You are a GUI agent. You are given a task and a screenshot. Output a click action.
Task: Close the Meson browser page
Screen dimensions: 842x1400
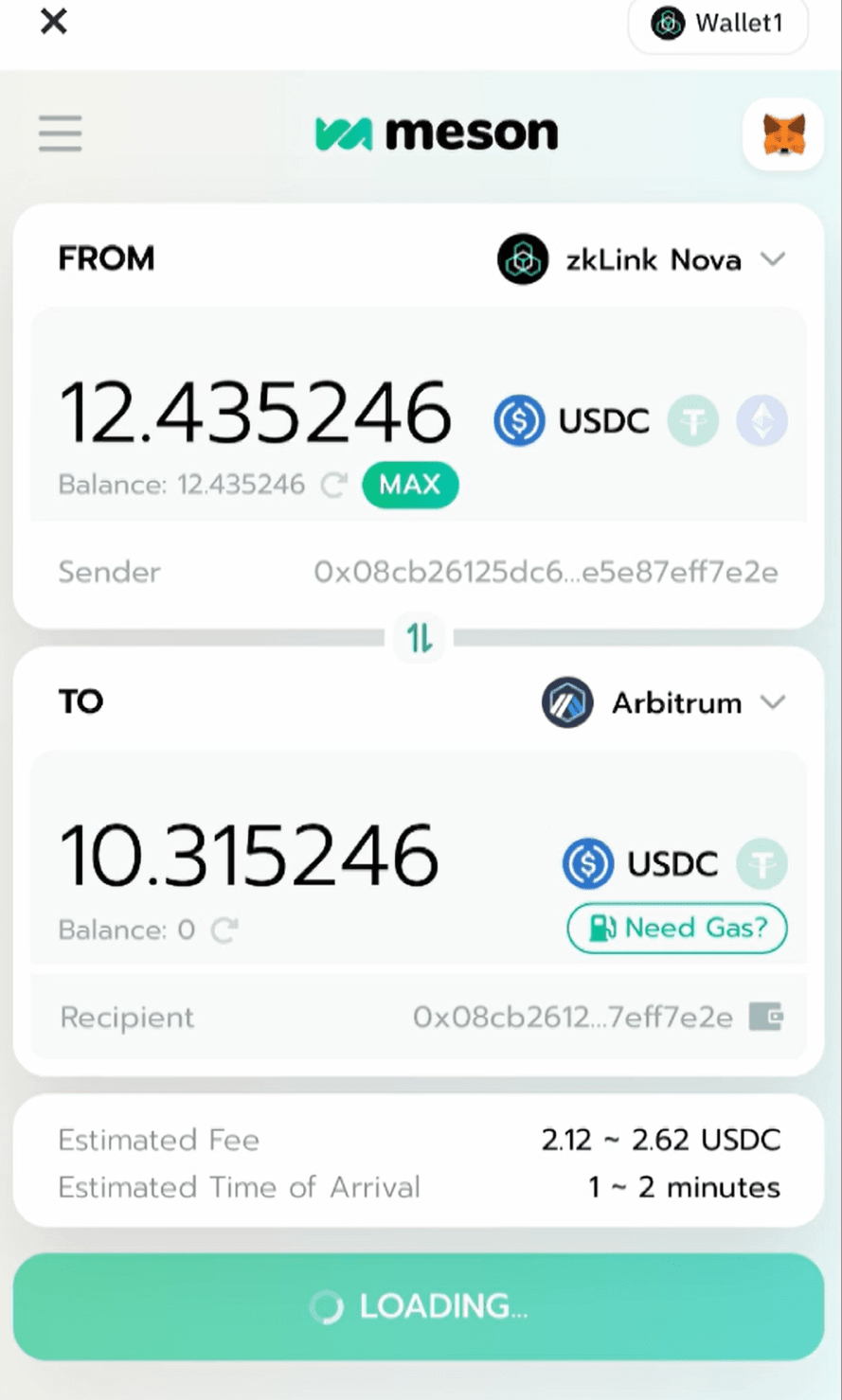coord(54,22)
